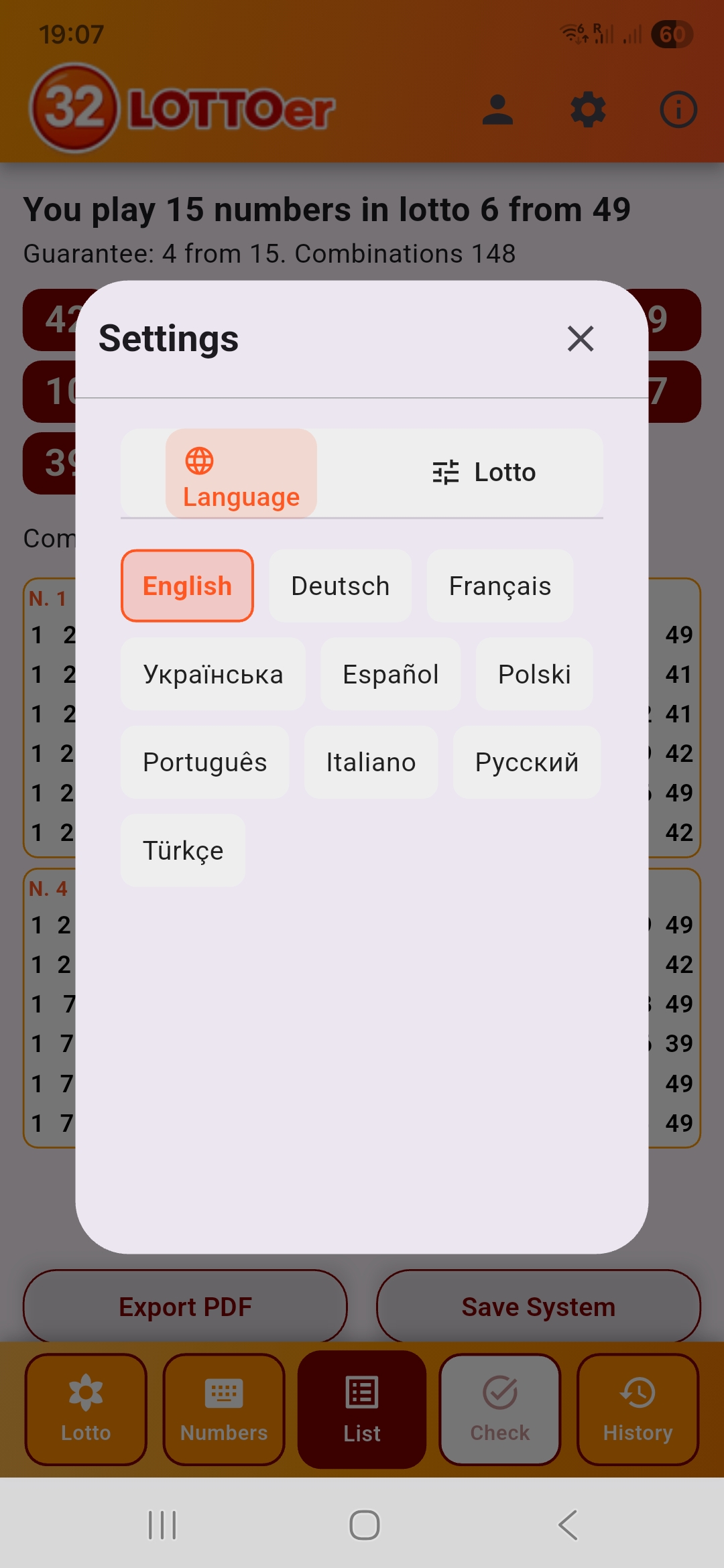Close the Settings dialog
724x1568 pixels.
click(580, 338)
